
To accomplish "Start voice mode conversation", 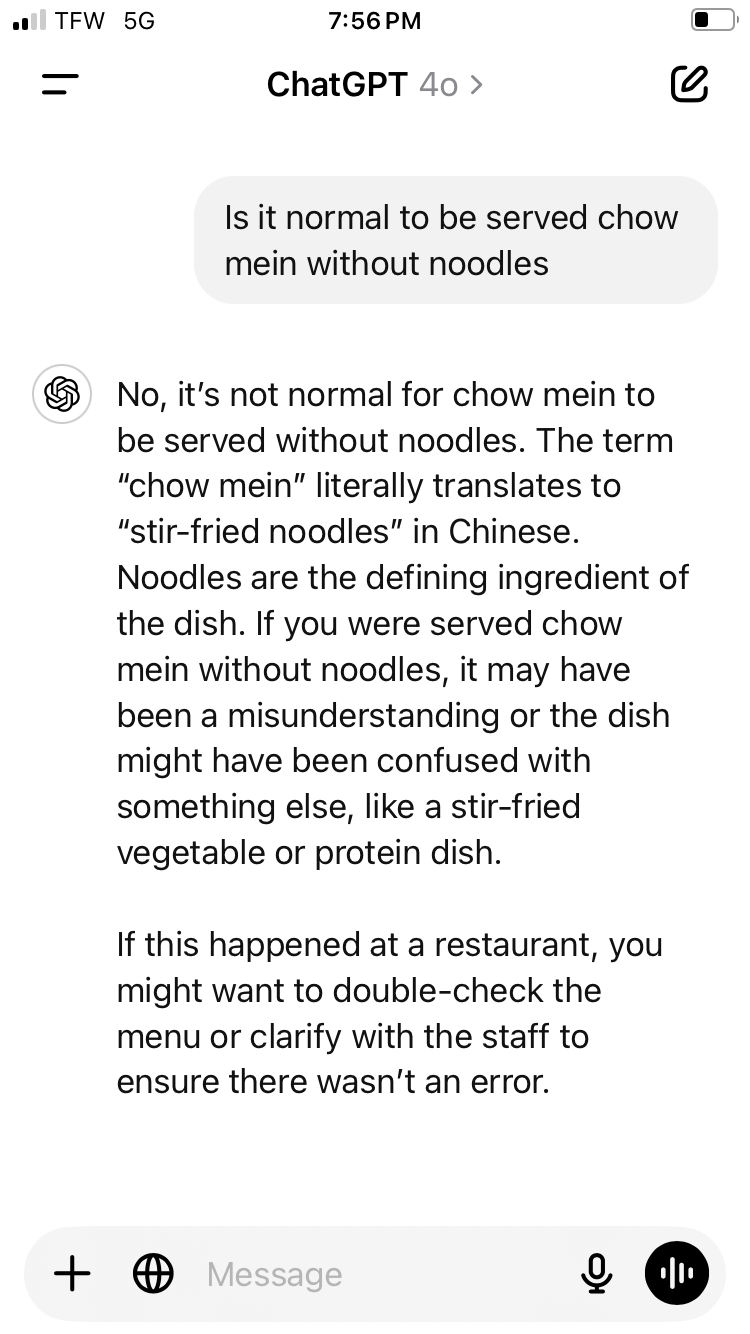I will 677,1274.
